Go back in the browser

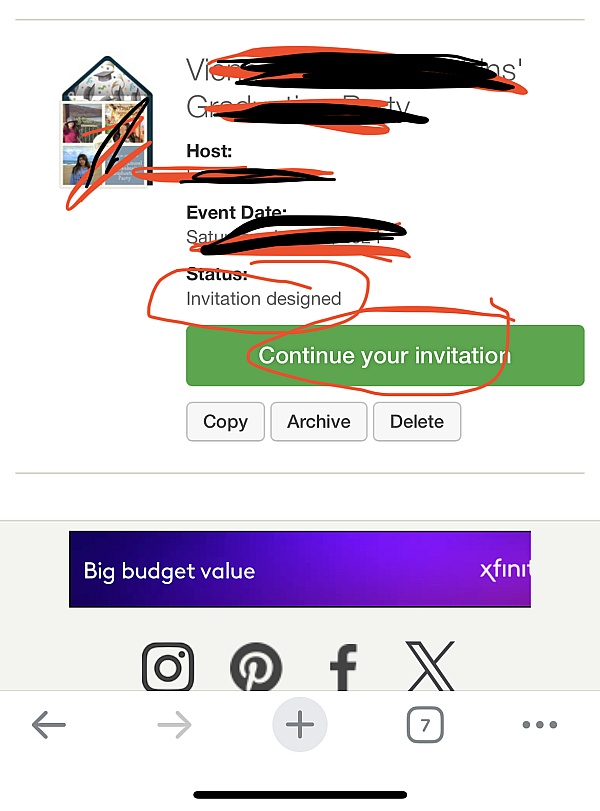point(48,726)
